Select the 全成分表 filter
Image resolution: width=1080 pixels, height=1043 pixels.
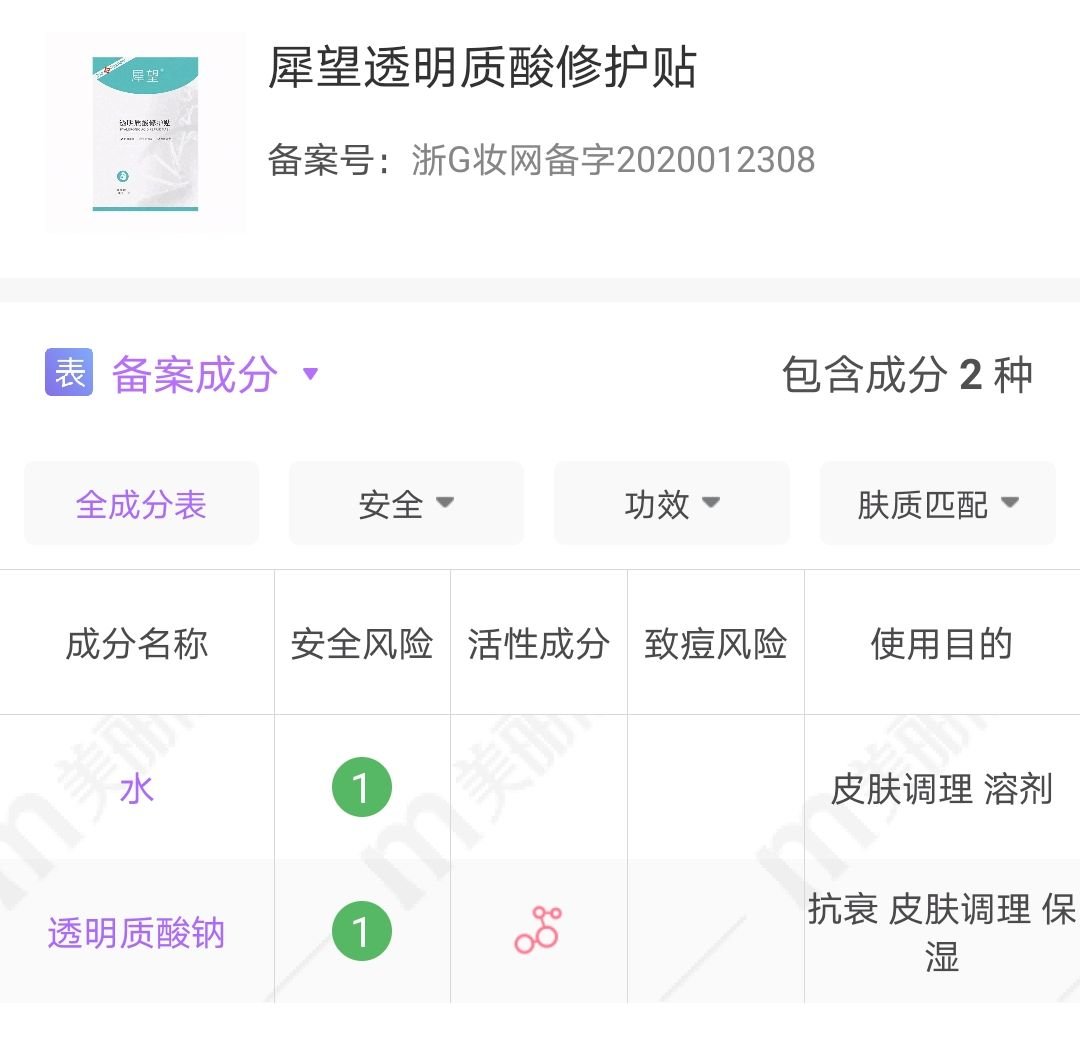(x=141, y=504)
